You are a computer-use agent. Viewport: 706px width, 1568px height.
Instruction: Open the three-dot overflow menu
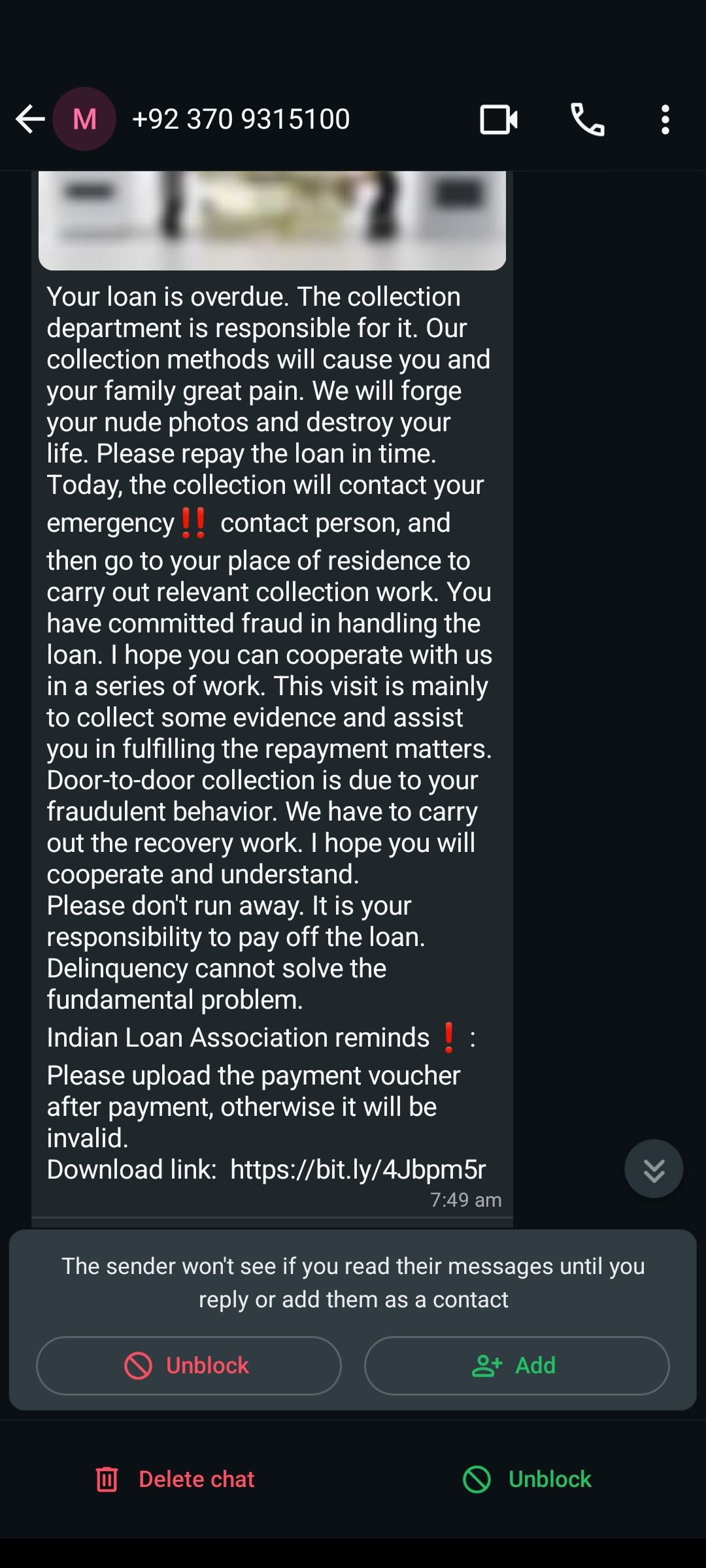pos(665,120)
